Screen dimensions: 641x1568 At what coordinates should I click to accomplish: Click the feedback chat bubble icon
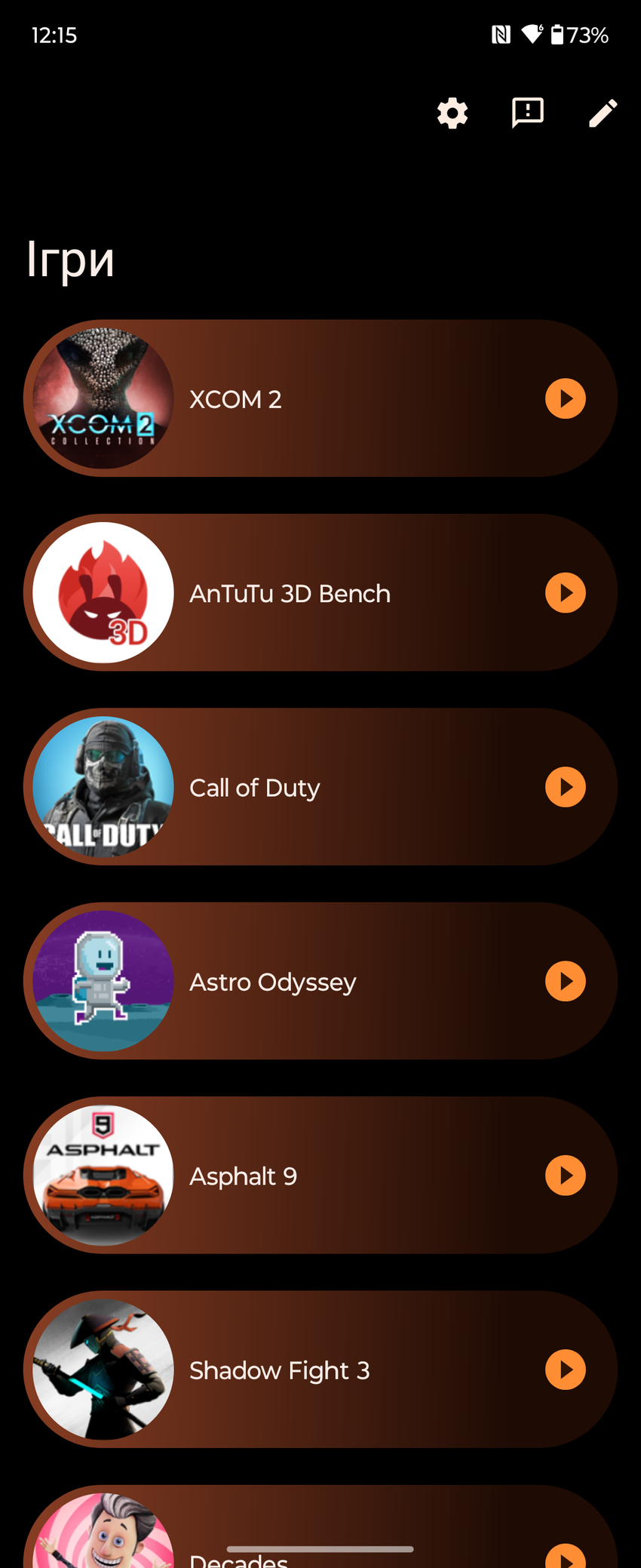tap(527, 113)
